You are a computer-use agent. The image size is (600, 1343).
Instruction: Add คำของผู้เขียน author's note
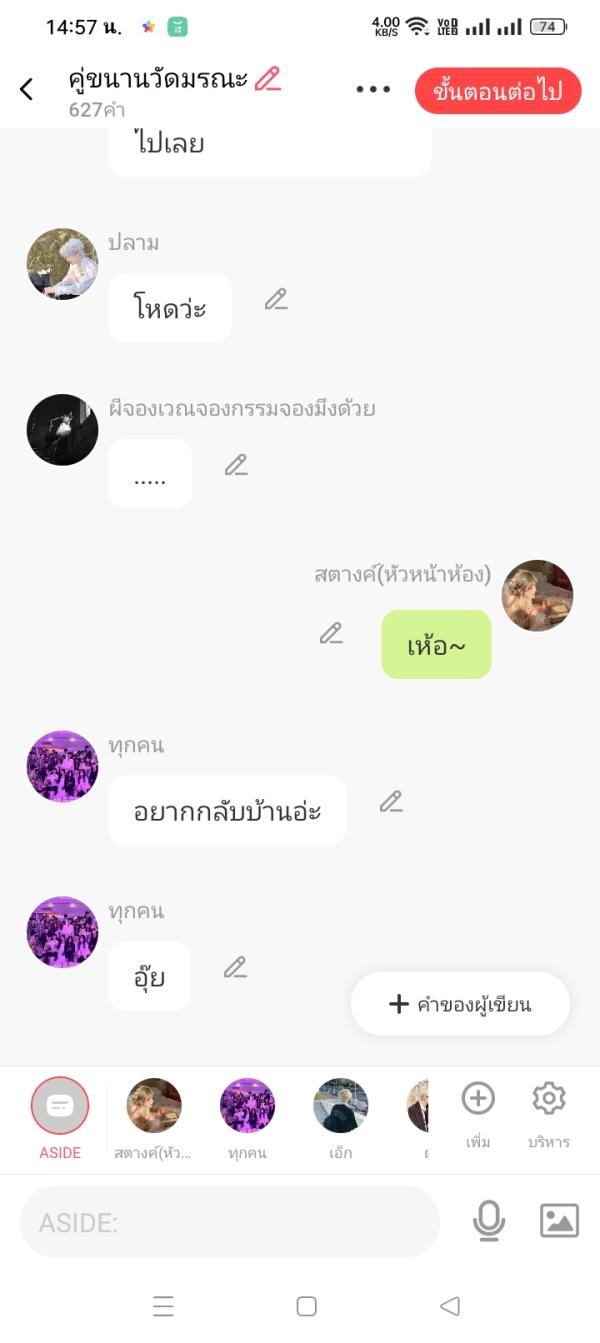(x=460, y=1004)
